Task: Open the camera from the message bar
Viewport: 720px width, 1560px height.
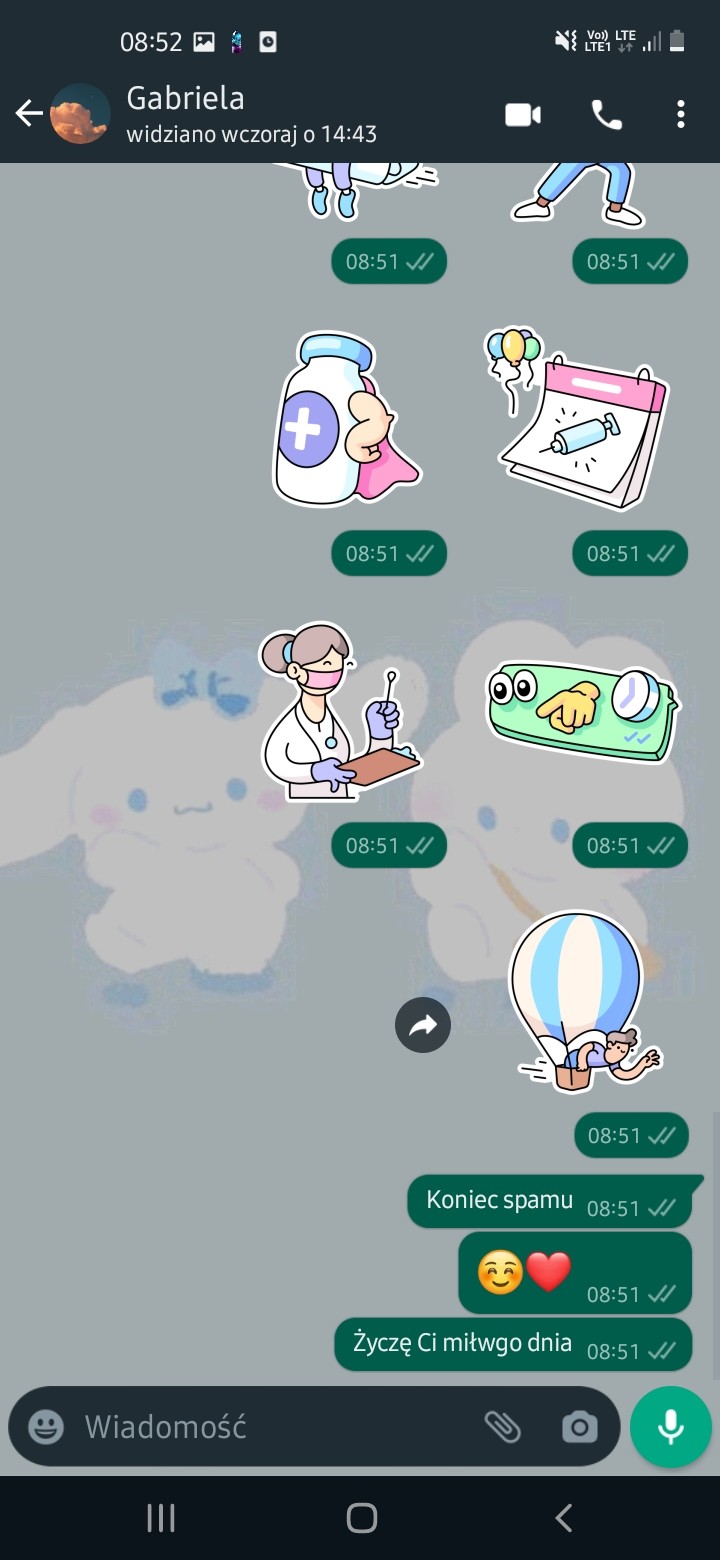Action: click(579, 1427)
